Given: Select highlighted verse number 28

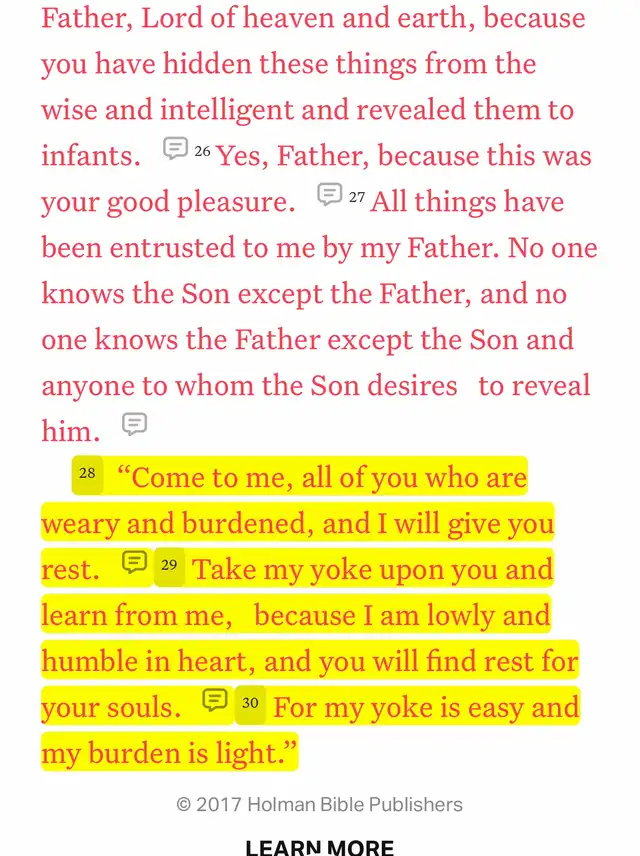Looking at the screenshot, I should coord(87,474).
